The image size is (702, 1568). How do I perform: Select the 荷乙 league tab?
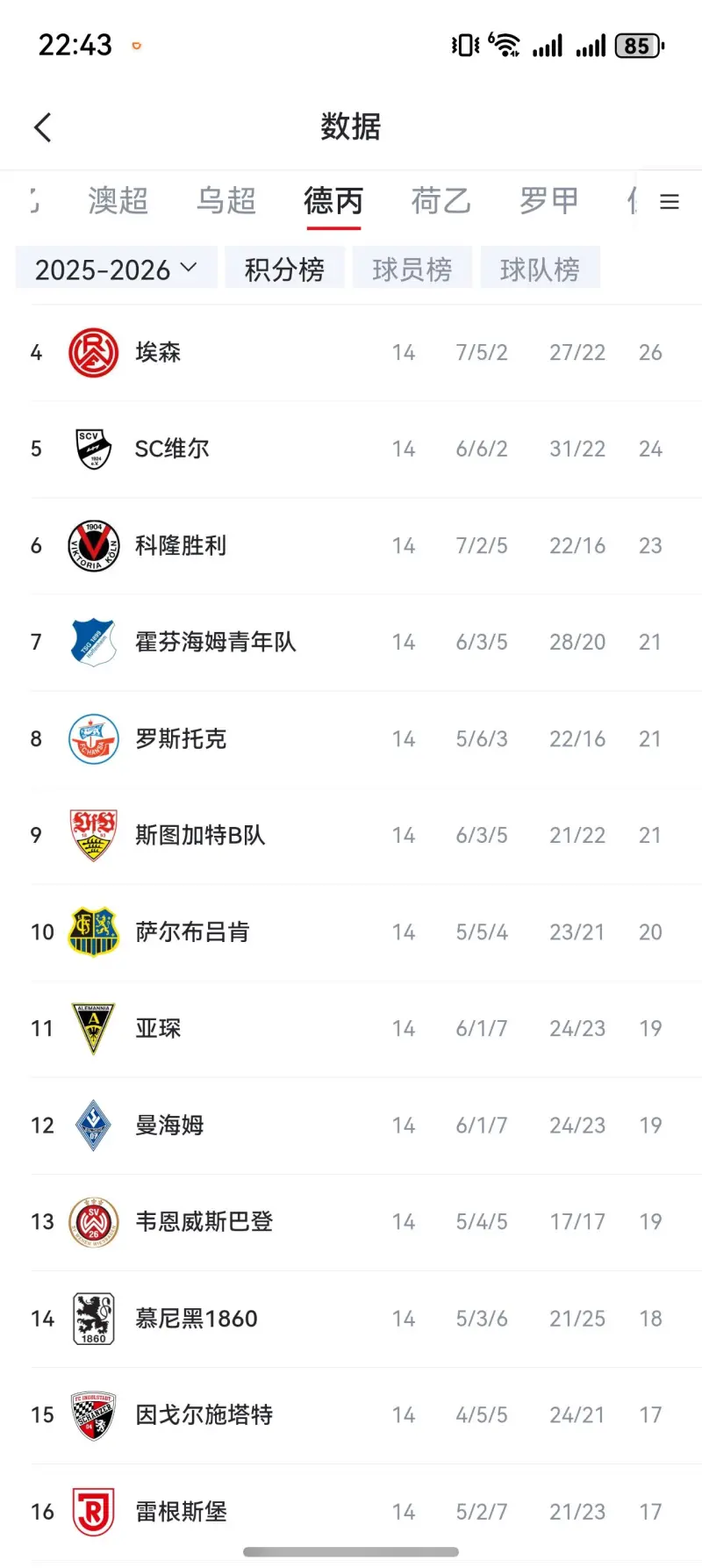pyautogui.click(x=441, y=201)
